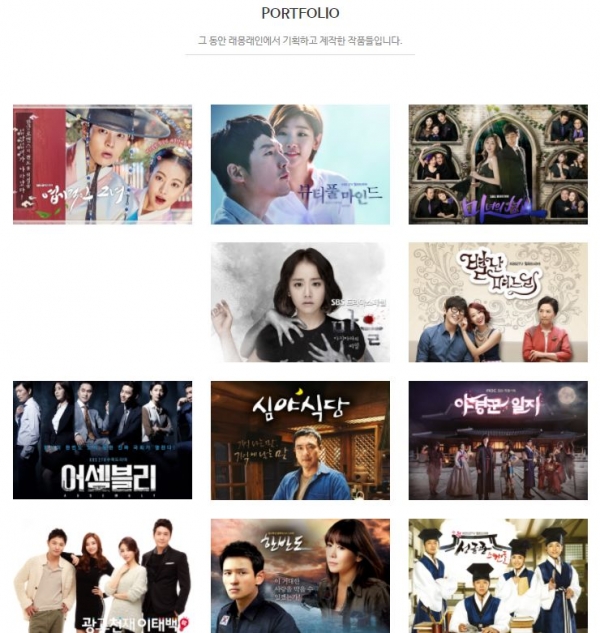Select the 야경꾼 일지 poster
Viewport: 600px width, 633px height.
tap(498, 440)
